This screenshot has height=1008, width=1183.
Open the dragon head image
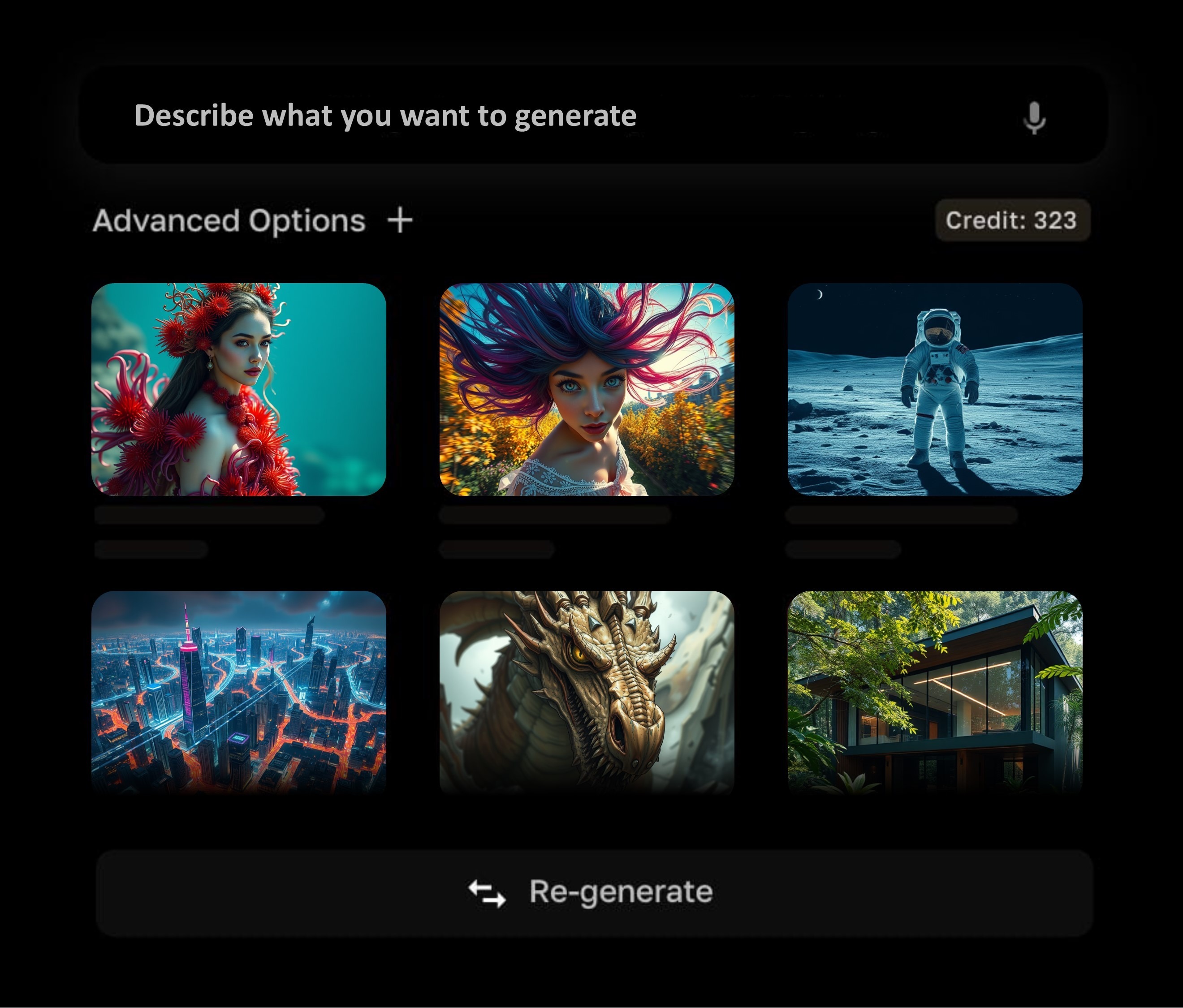pos(587,691)
